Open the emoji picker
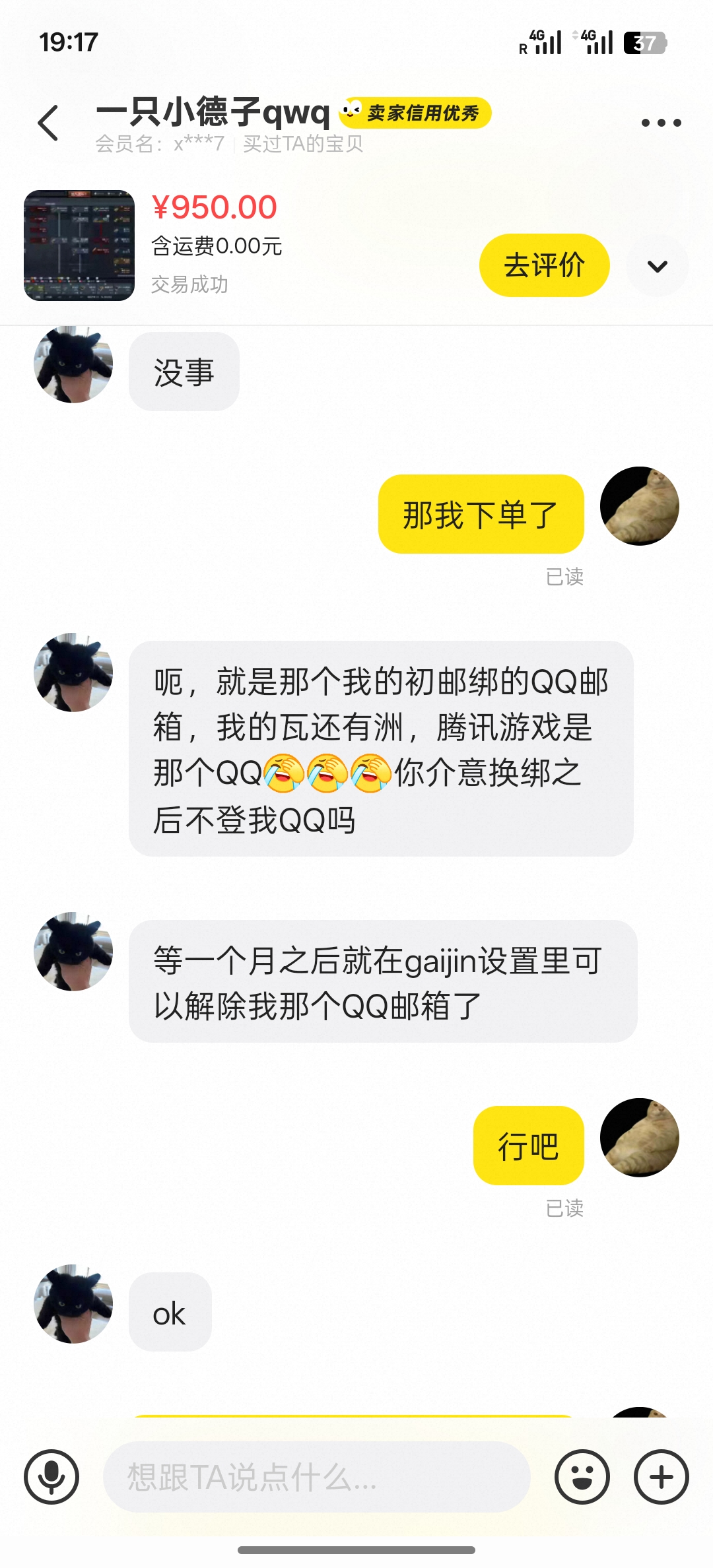 (582, 1477)
